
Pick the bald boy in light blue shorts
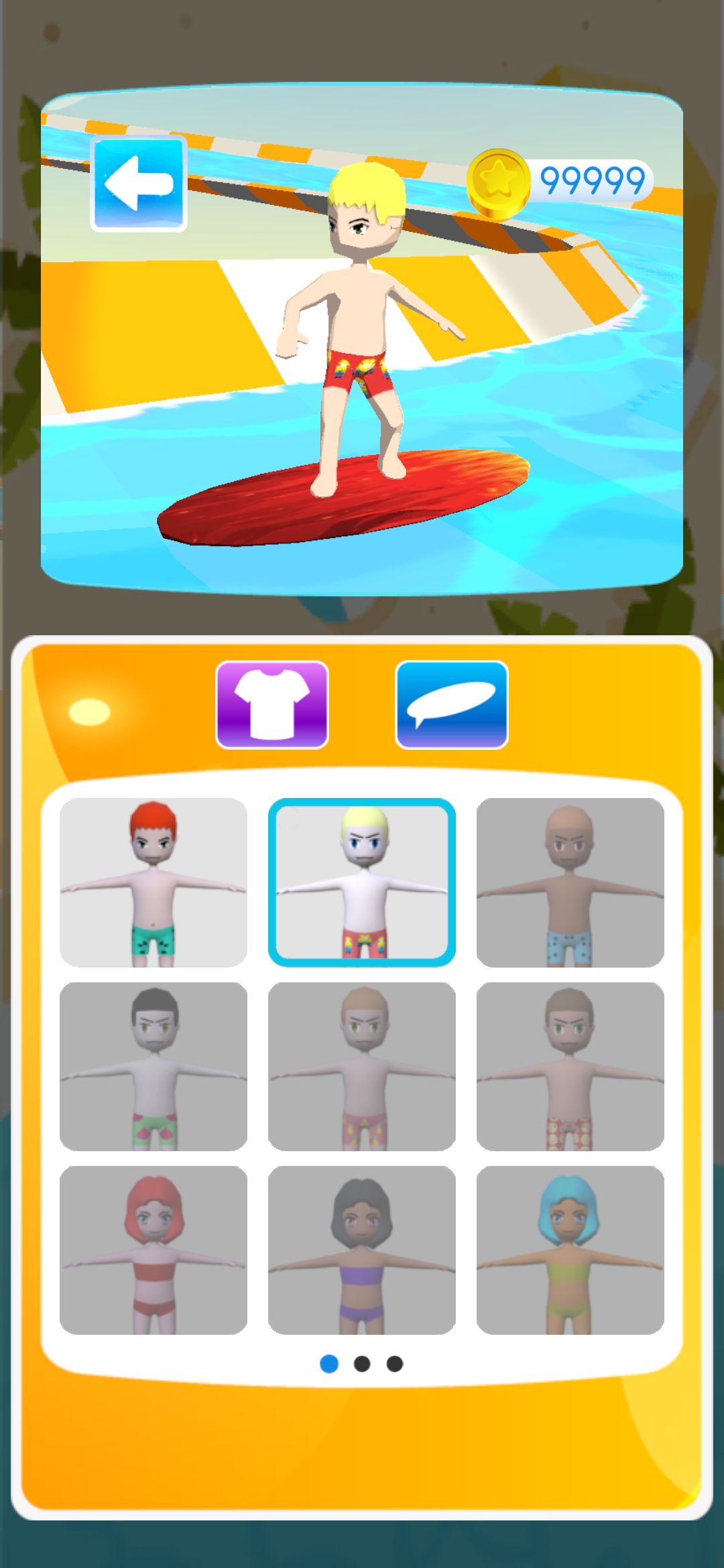point(570,882)
